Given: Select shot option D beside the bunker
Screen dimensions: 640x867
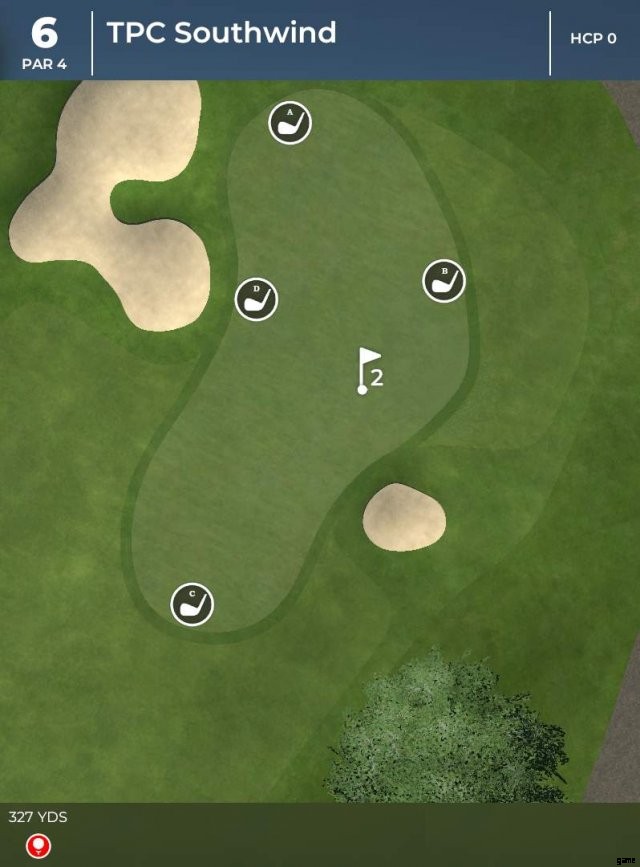Looking at the screenshot, I should pyautogui.click(x=256, y=299).
